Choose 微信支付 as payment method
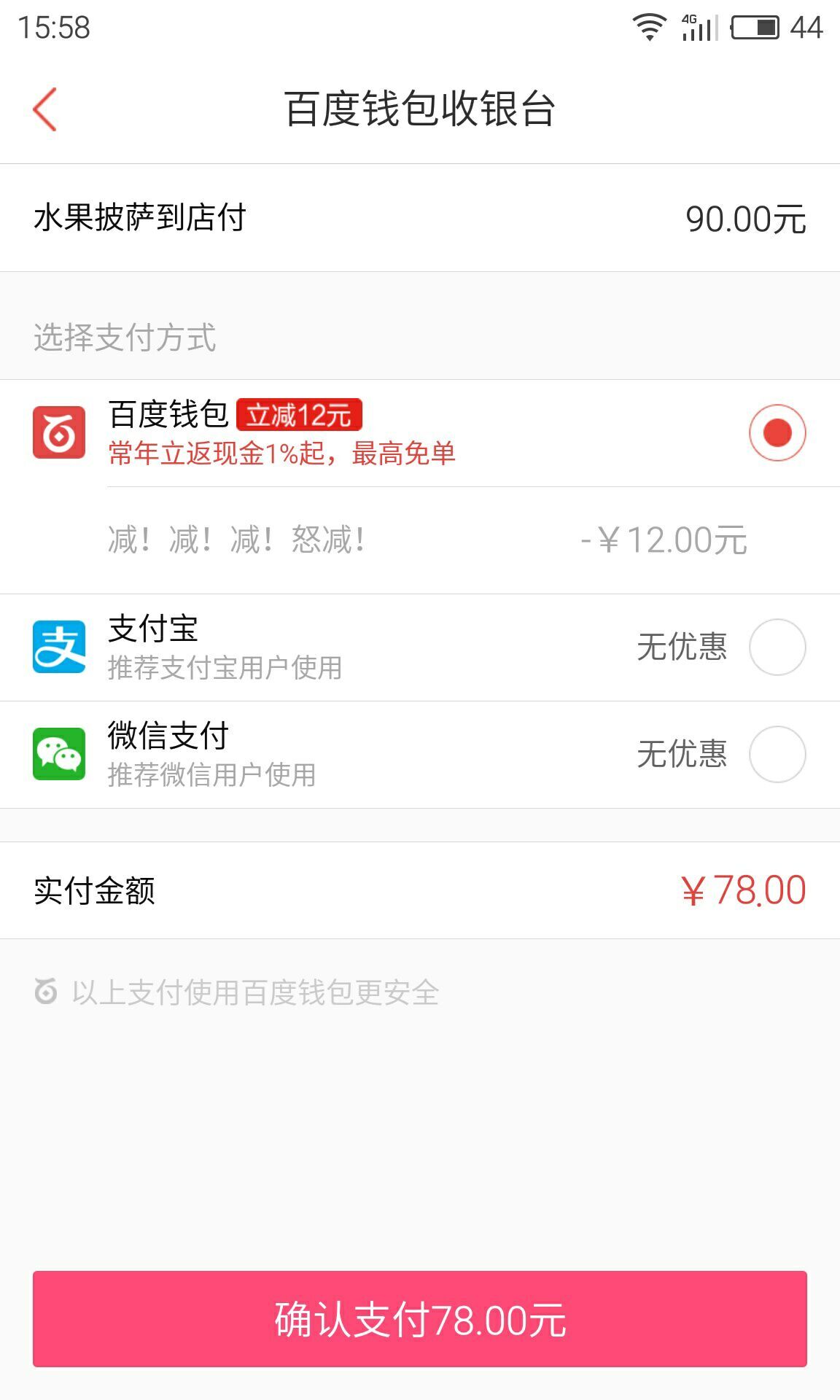The width and height of the screenshot is (840, 1400). (x=777, y=754)
